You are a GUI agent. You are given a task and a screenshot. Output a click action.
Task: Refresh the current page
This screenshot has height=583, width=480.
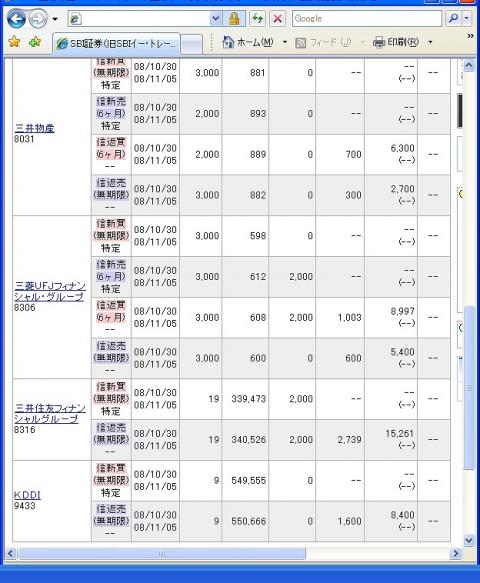click(257, 19)
